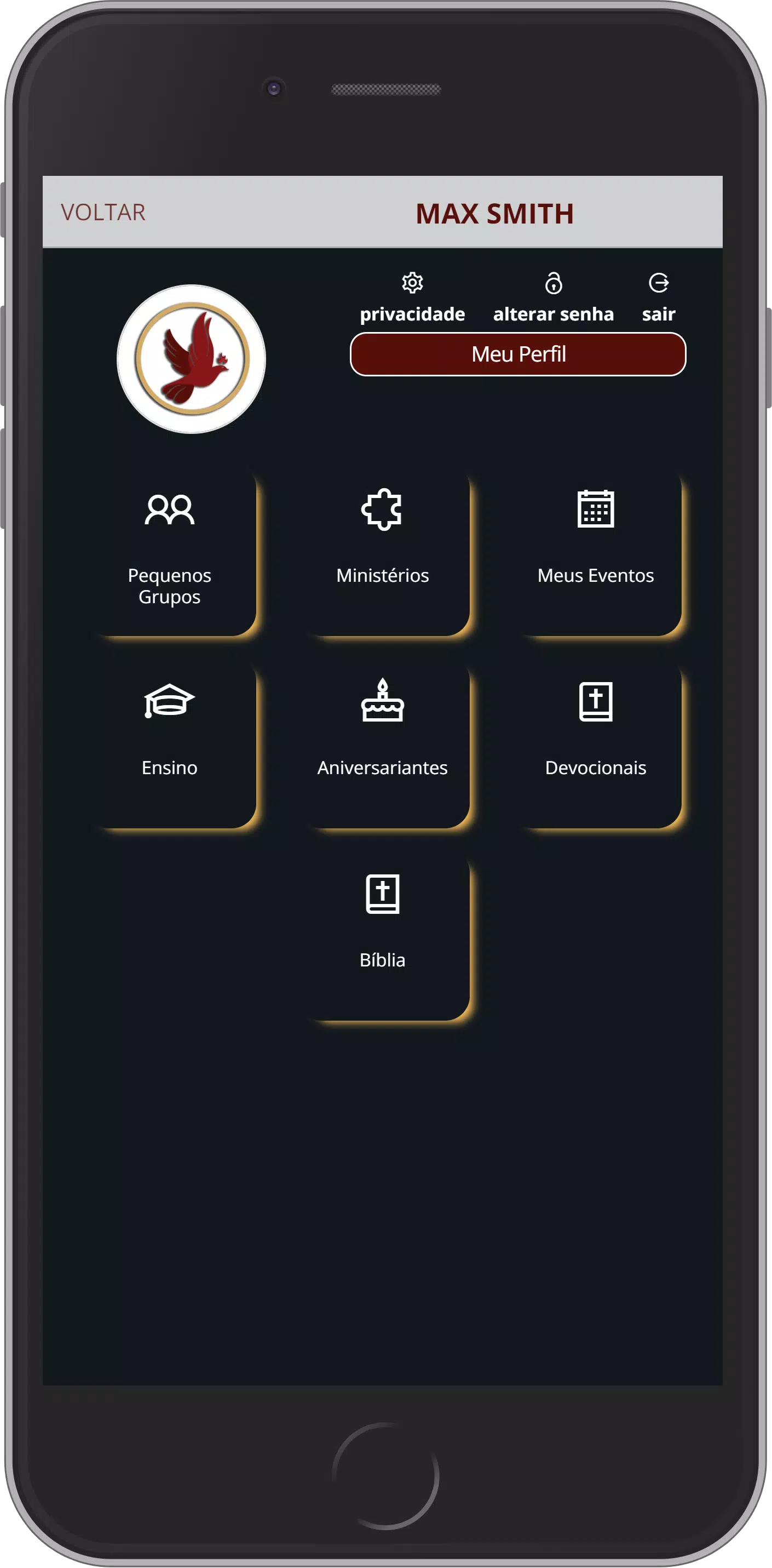Open privacidade settings
This screenshot has height=1568, width=772.
[x=412, y=297]
